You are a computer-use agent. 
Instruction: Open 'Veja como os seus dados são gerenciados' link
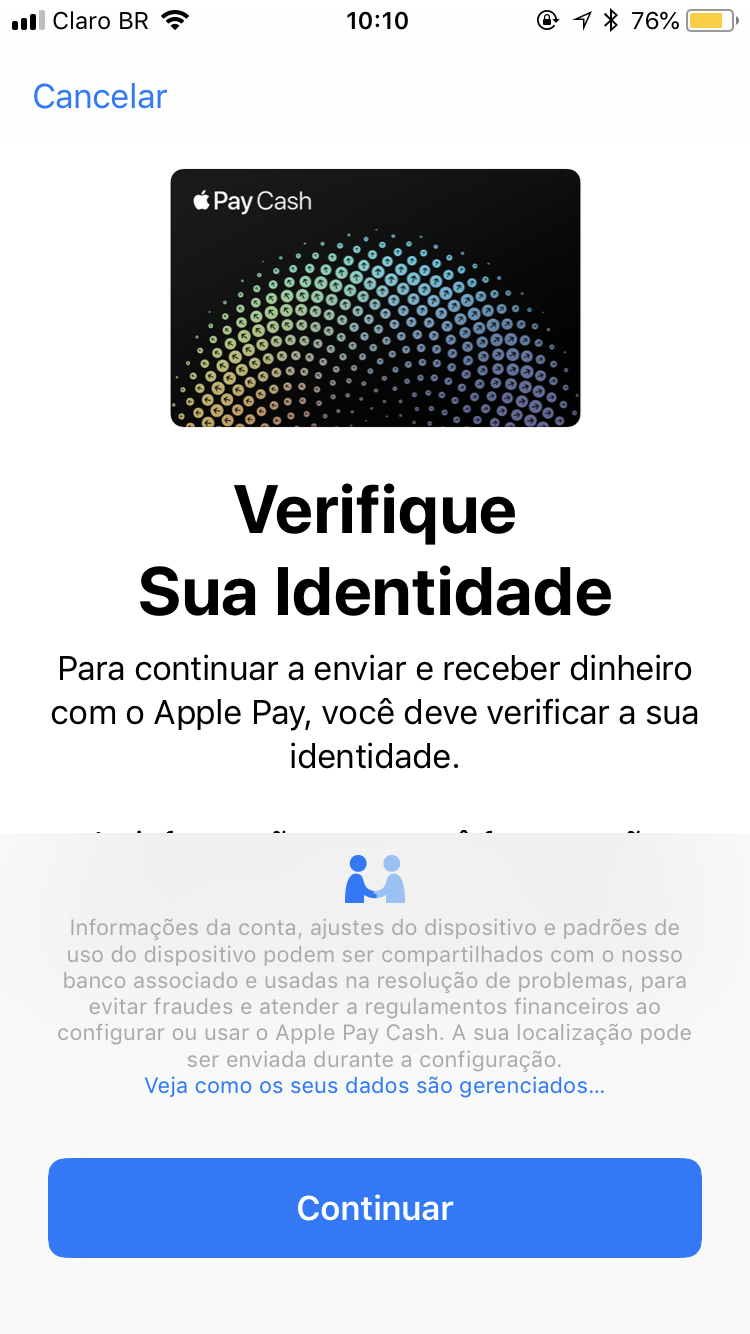(x=375, y=1085)
